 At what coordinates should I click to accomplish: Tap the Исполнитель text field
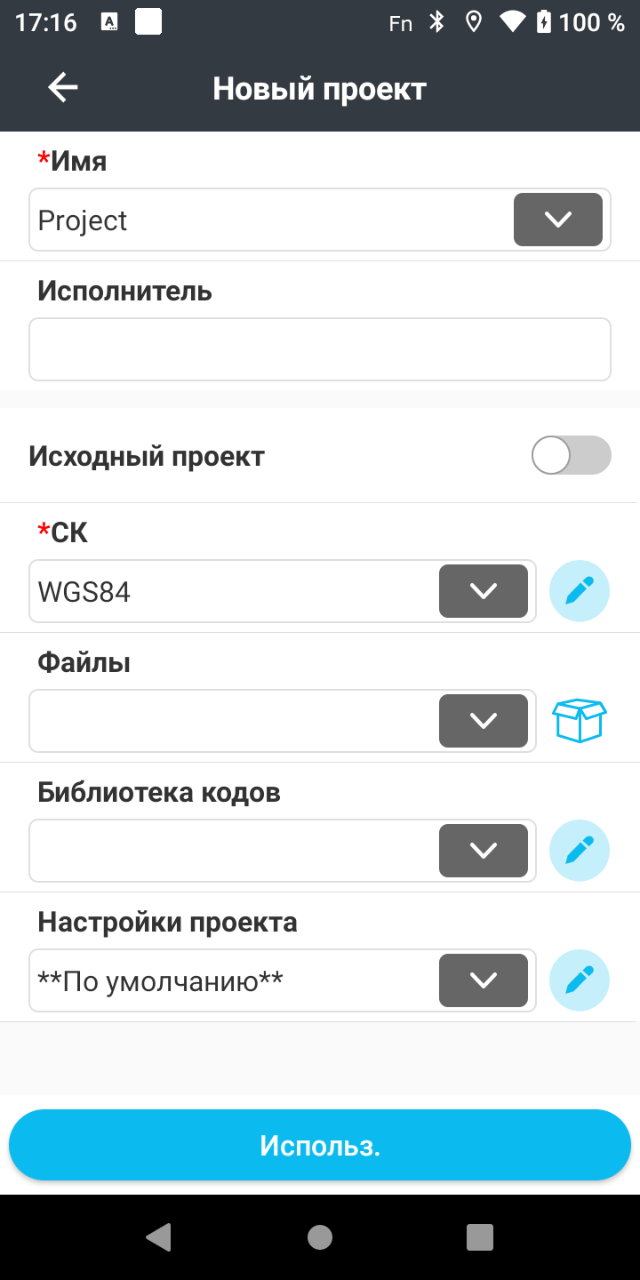(x=319, y=349)
